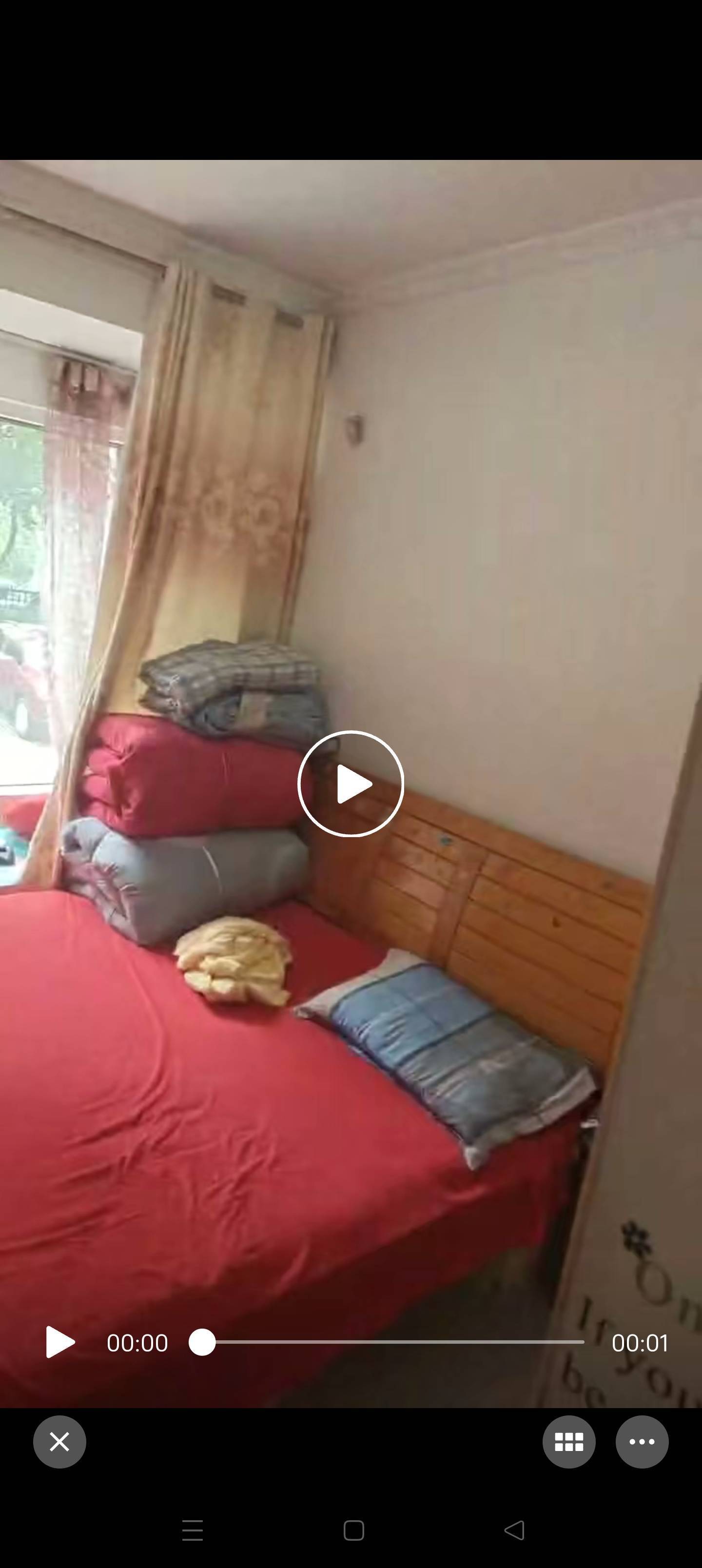This screenshot has height=1568, width=702.
Task: Close the video viewer
Action: tap(59, 1442)
